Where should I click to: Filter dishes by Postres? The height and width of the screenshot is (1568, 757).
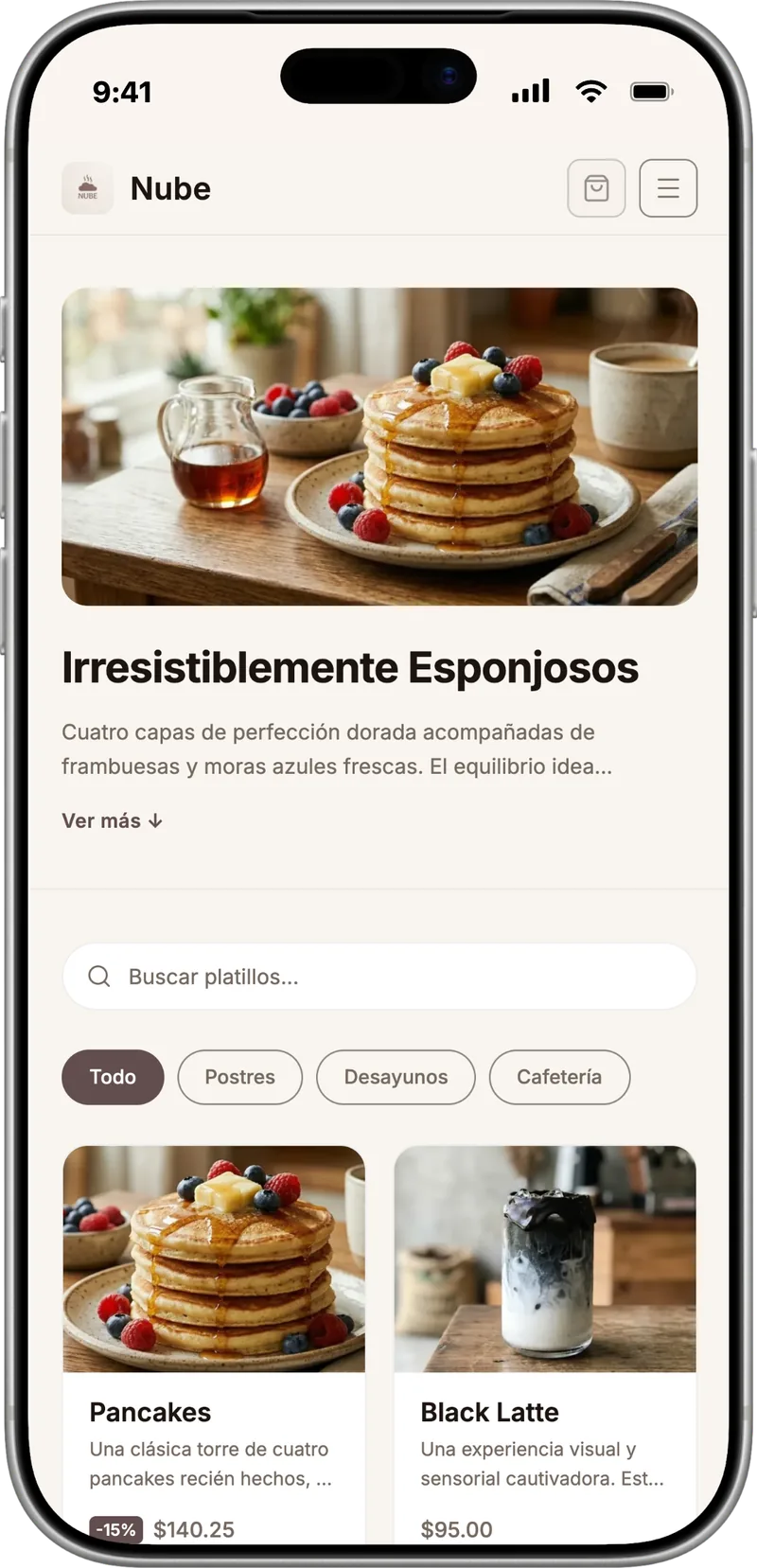240,1077
